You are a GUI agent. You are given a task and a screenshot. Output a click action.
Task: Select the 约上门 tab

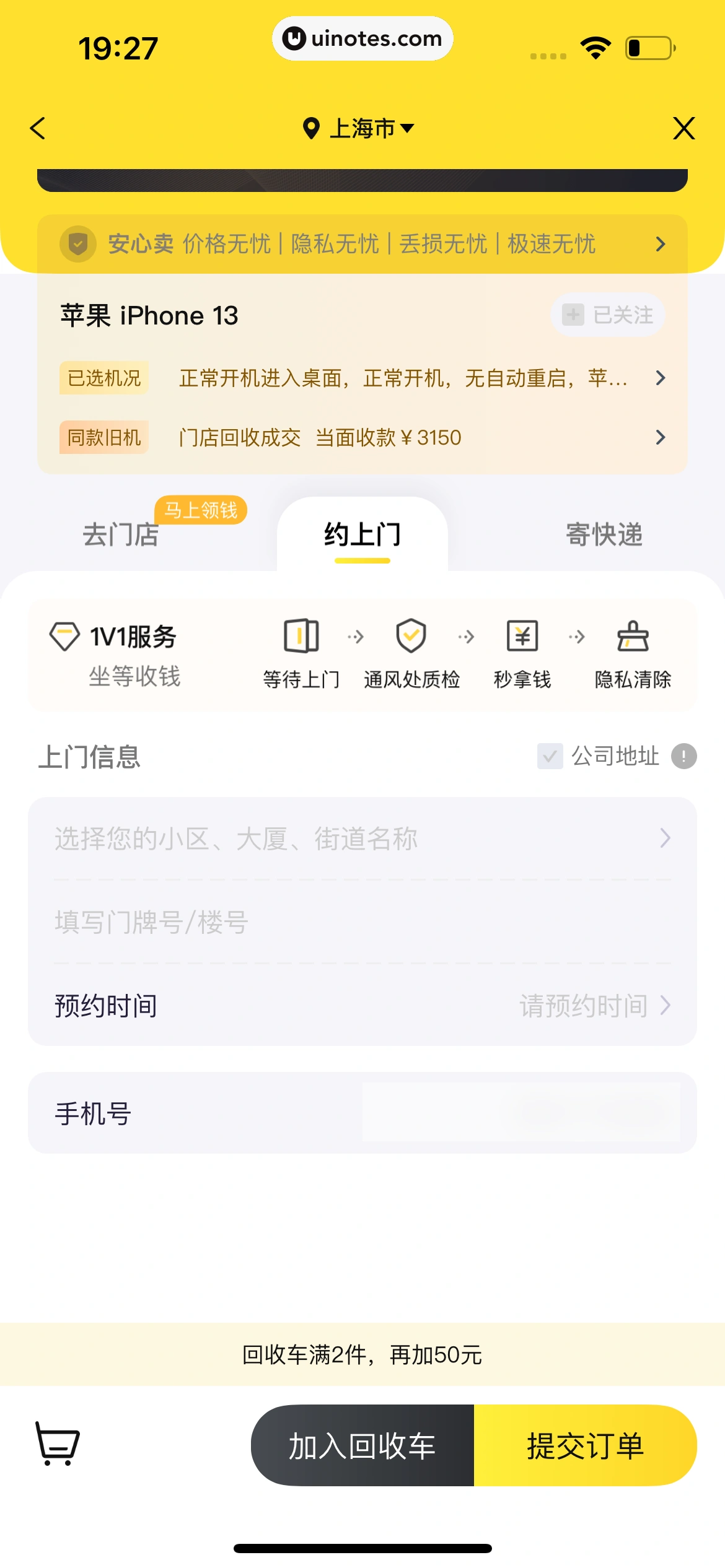362,534
